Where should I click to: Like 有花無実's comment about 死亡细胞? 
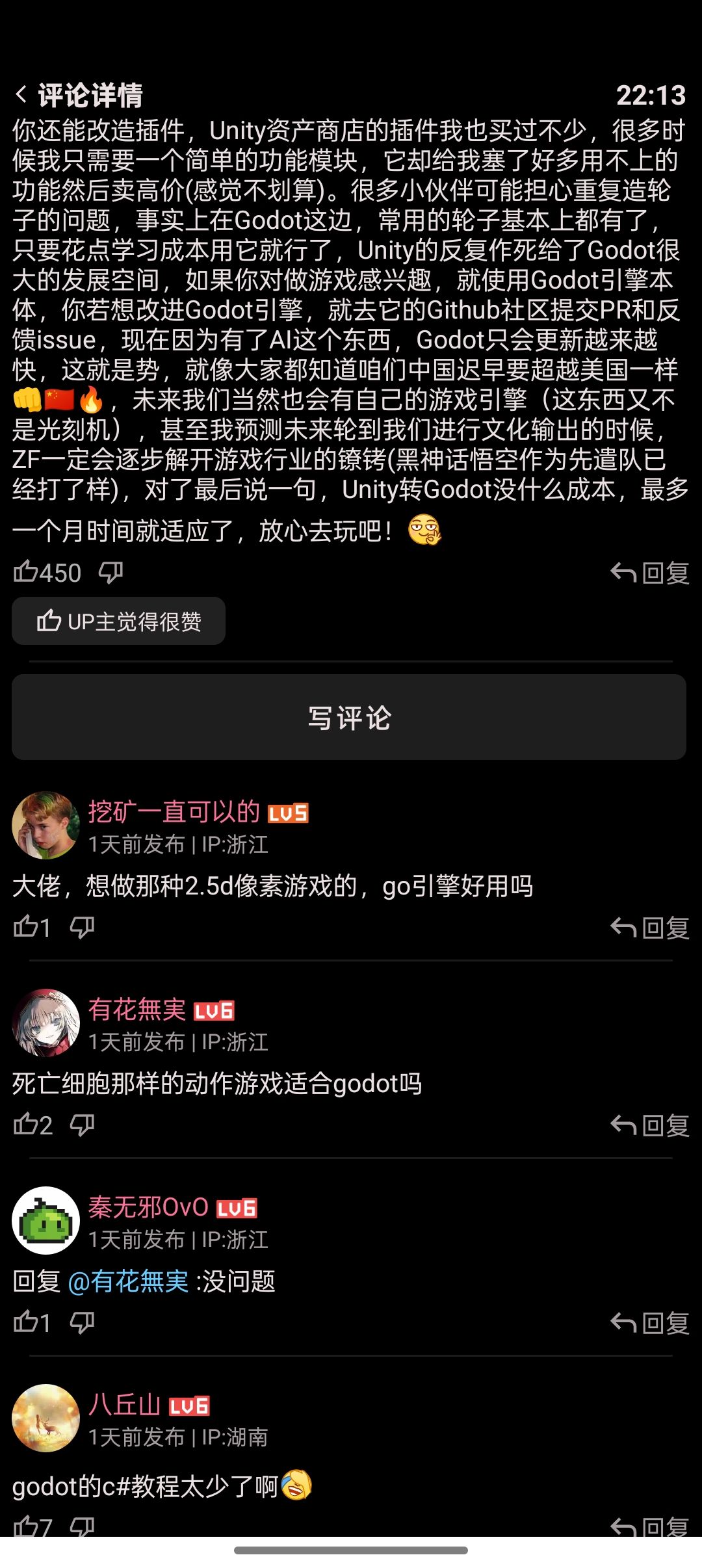[27, 1125]
